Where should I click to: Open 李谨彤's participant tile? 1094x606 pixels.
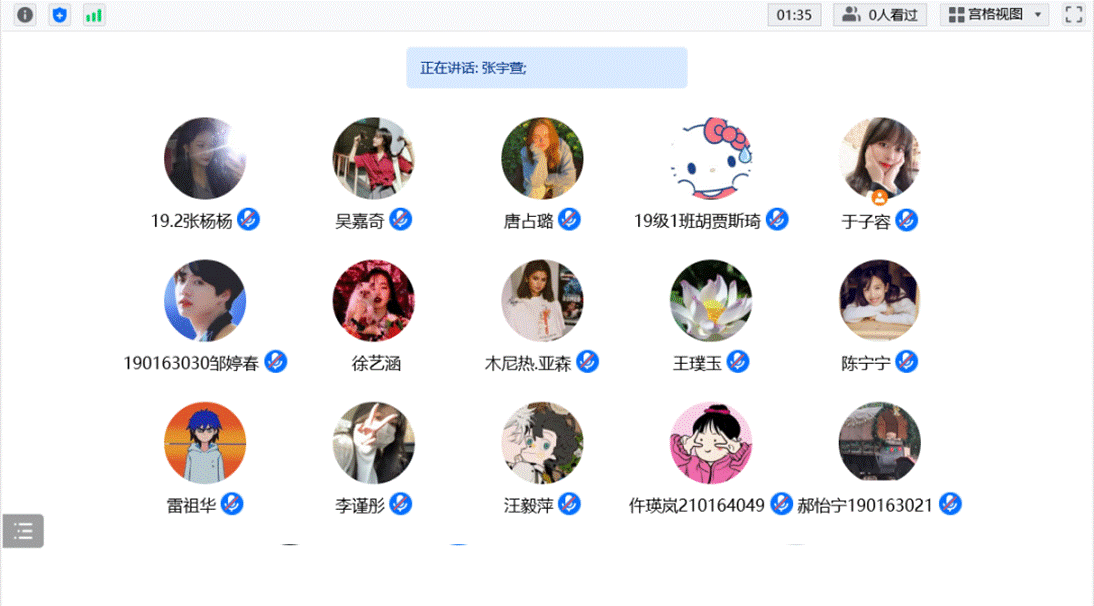point(374,443)
